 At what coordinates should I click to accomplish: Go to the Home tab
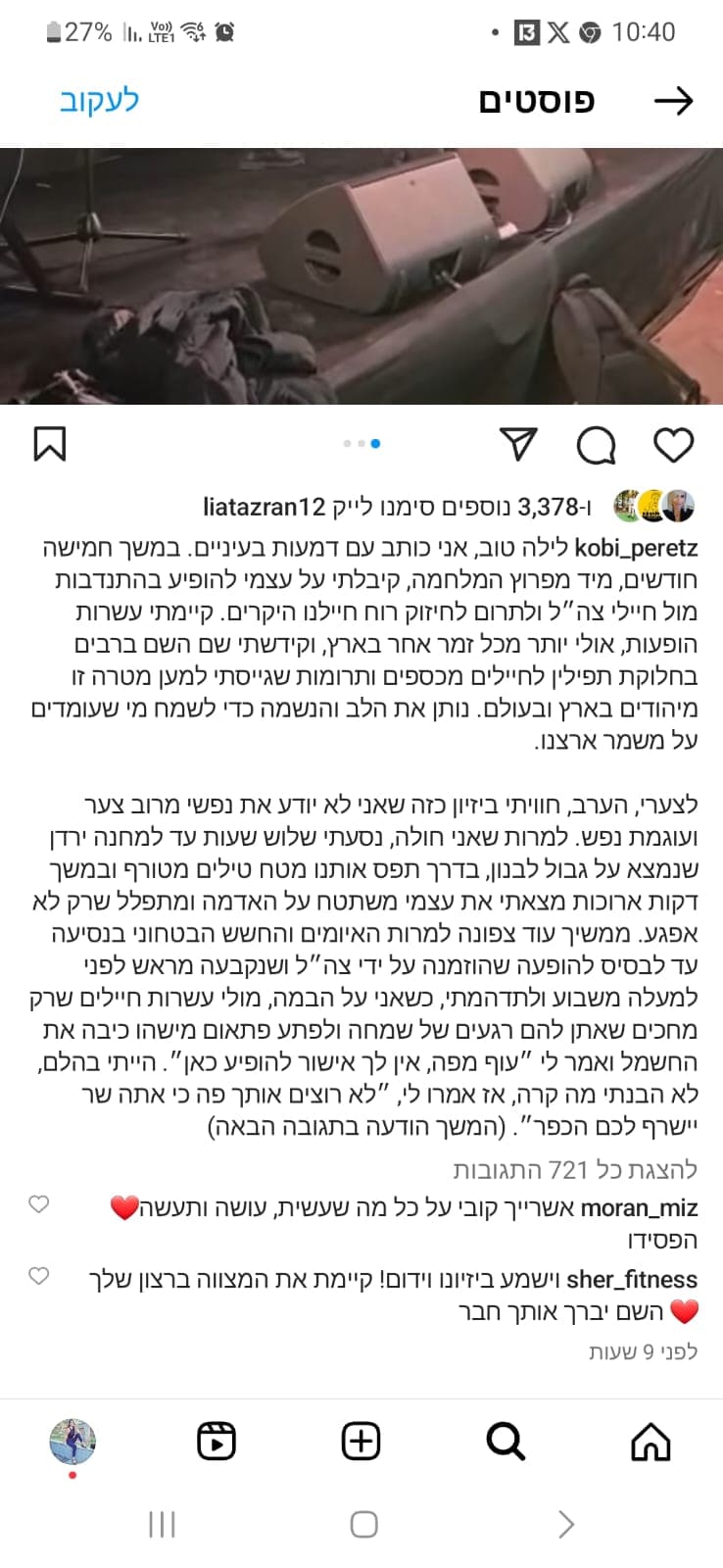click(651, 1442)
